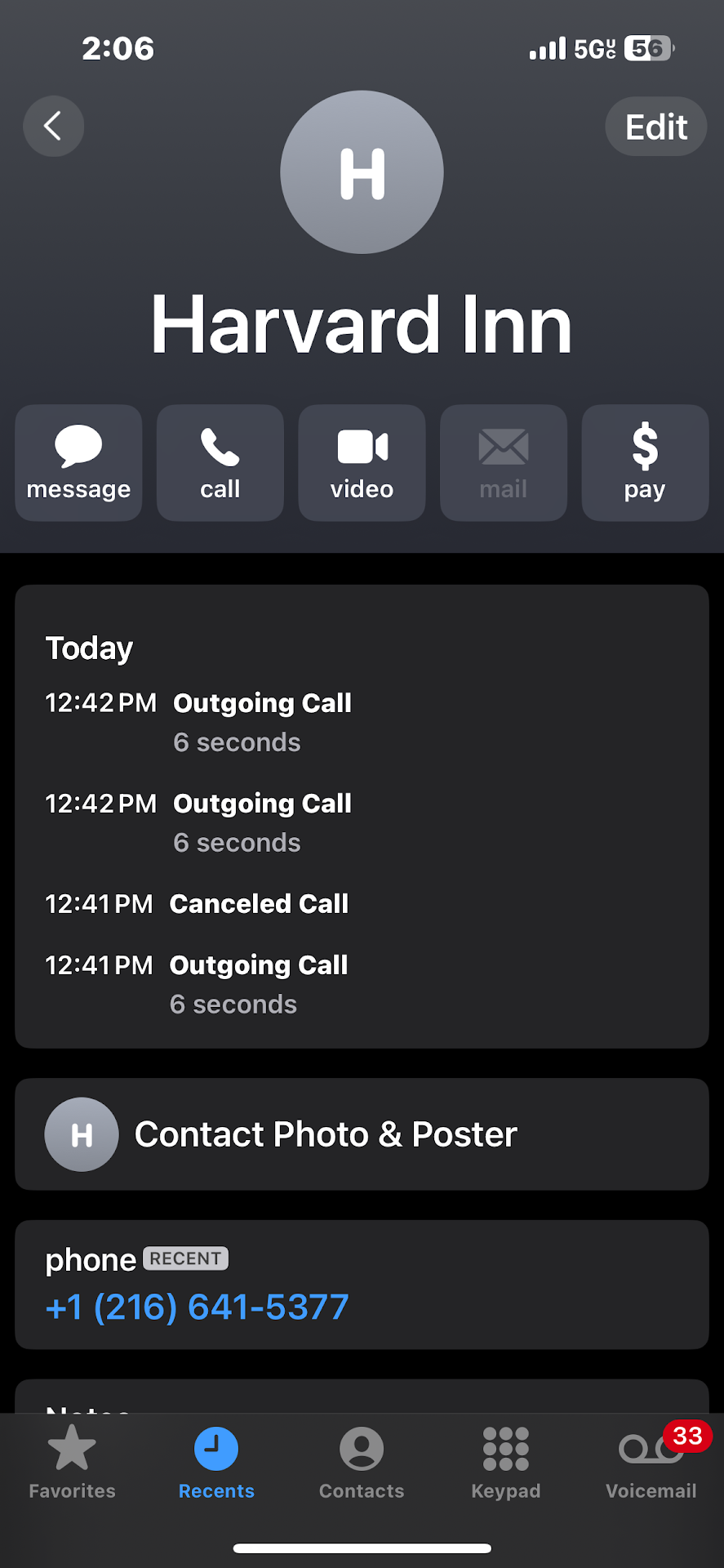Tap the pay button
Image resolution: width=724 pixels, height=1568 pixels.
coord(645,463)
